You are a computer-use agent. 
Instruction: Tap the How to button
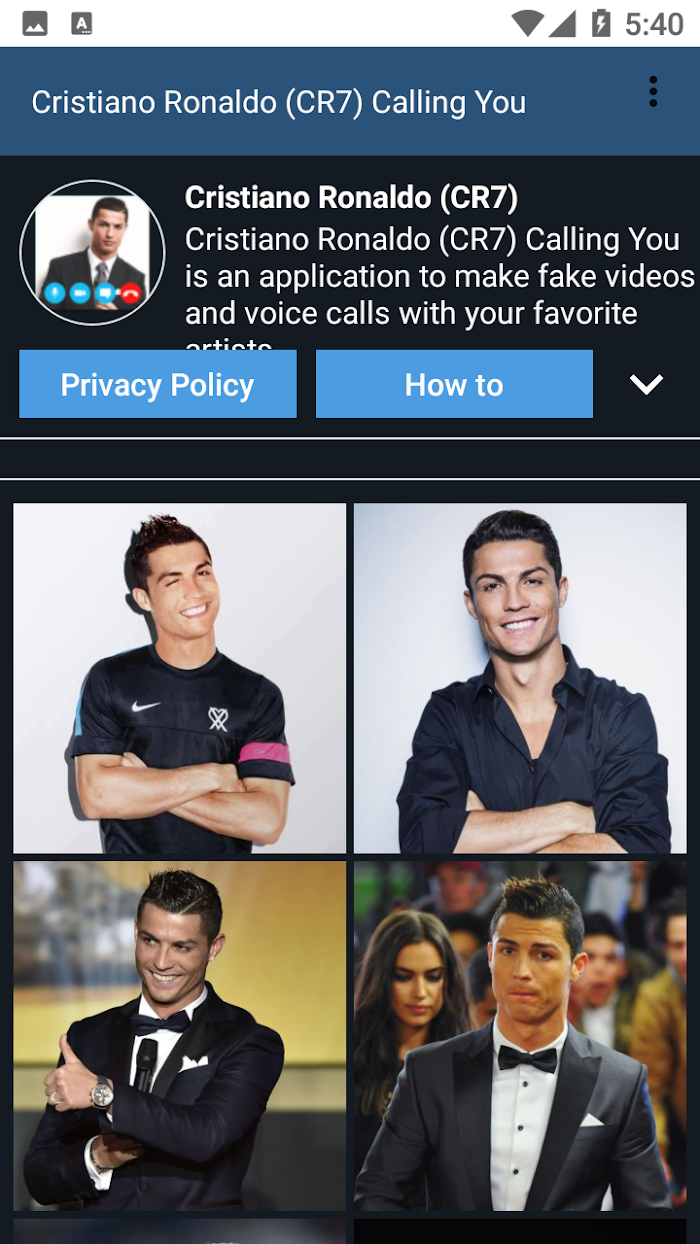tap(454, 384)
